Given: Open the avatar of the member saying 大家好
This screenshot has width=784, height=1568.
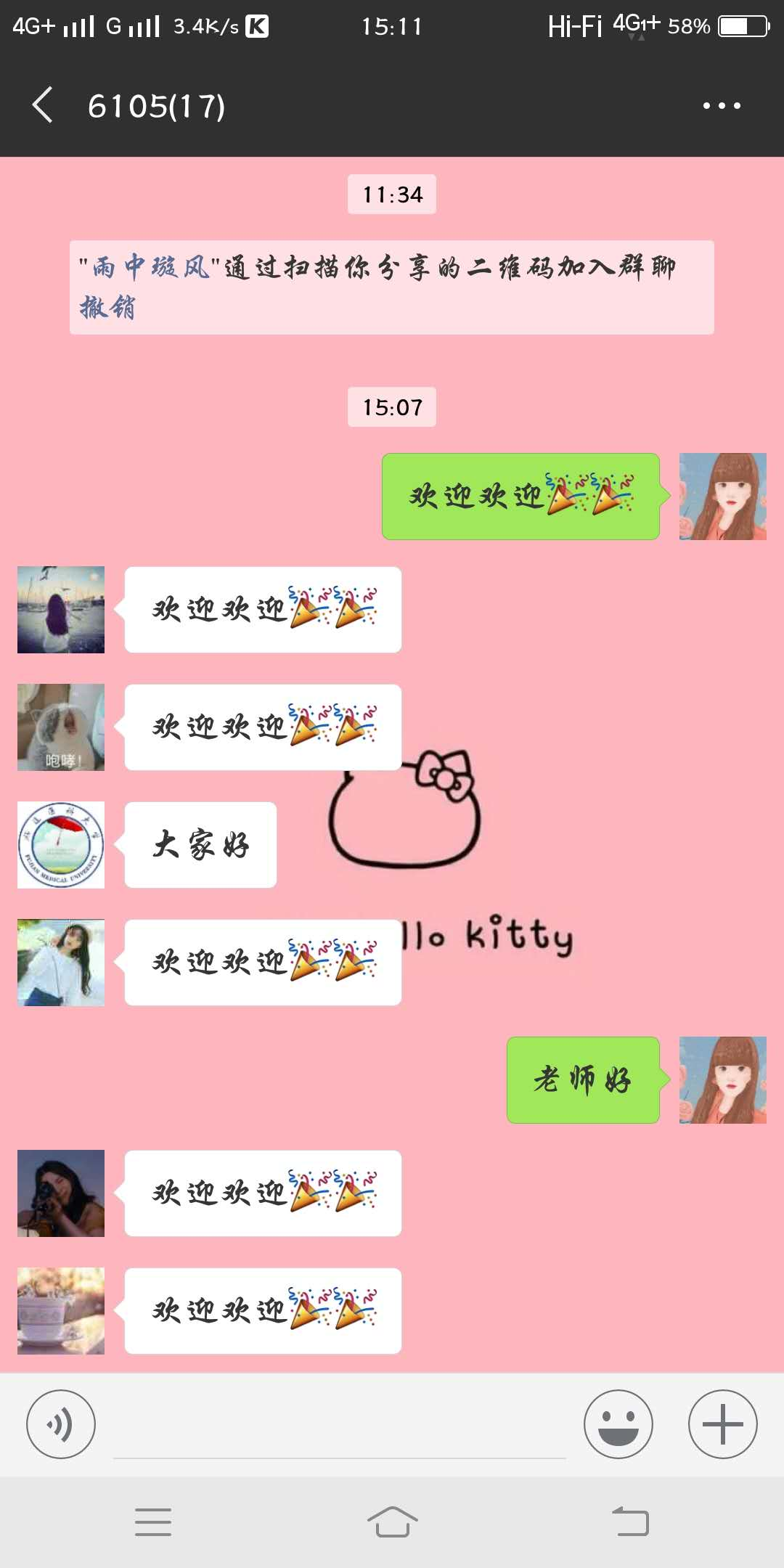Looking at the screenshot, I should 61,845.
